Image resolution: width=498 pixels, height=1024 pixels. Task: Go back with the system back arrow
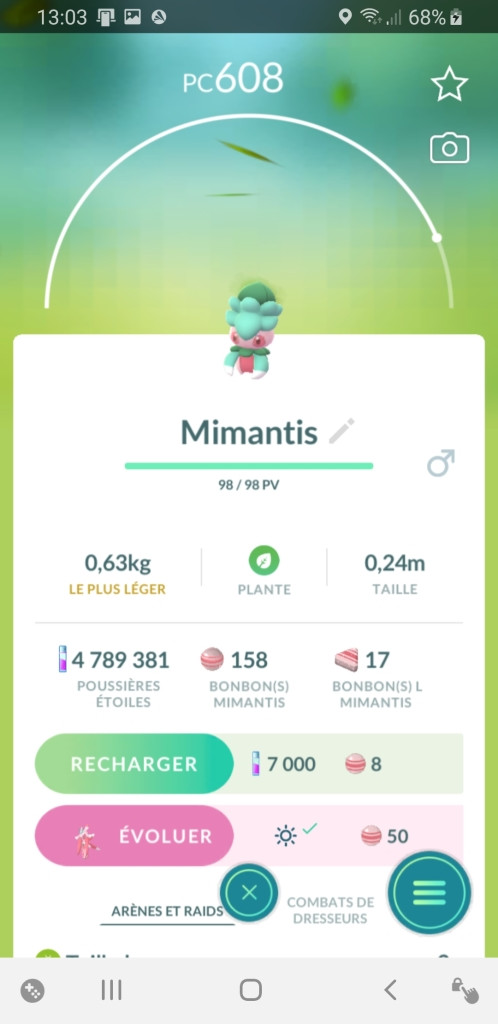[x=390, y=991]
